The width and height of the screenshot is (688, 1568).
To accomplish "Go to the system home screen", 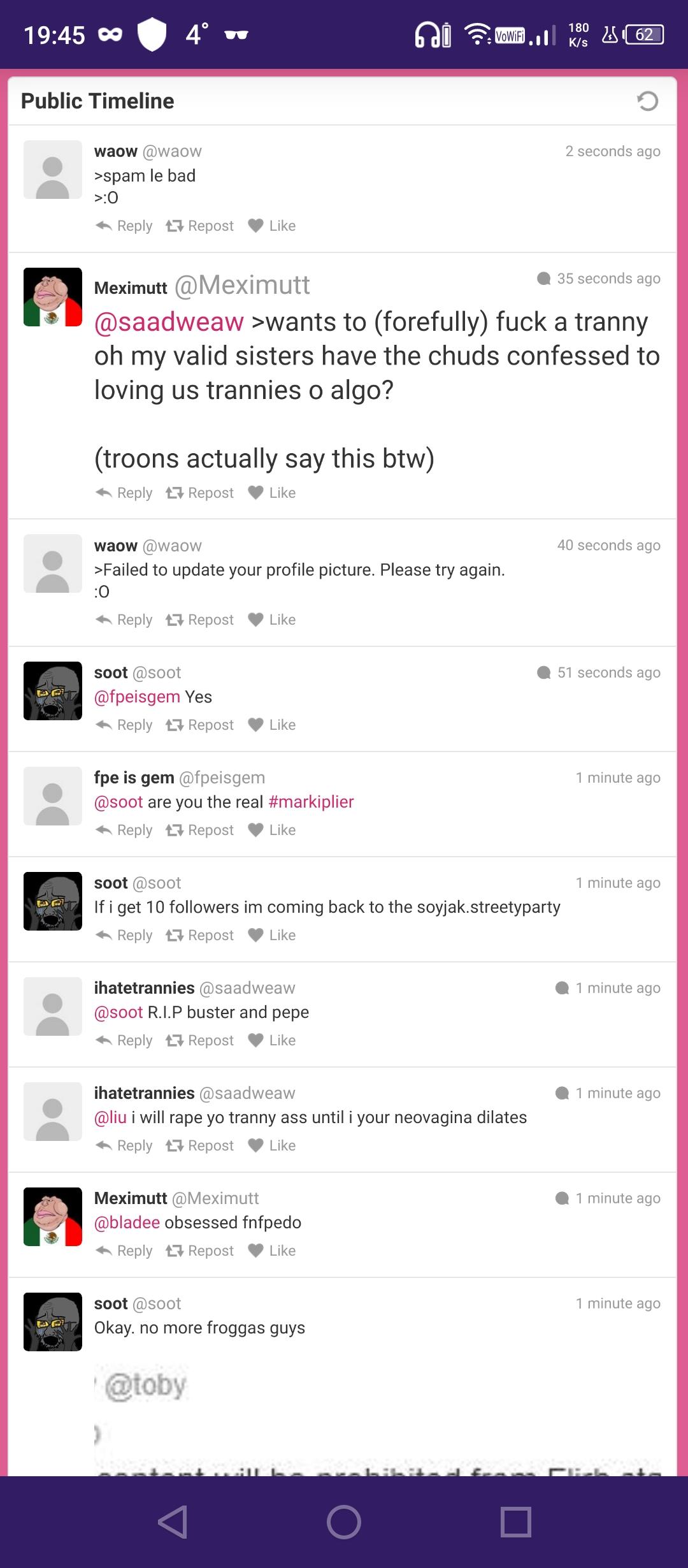I will click(x=344, y=1522).
